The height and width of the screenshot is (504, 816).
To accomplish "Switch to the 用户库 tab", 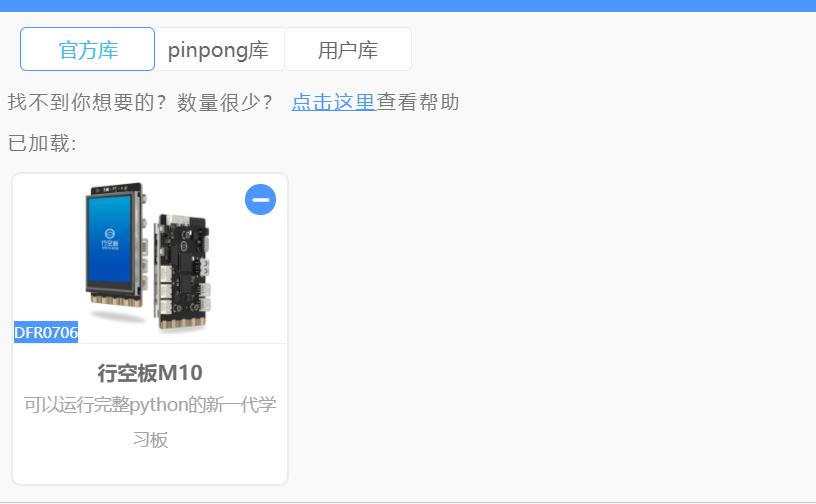I will click(347, 50).
